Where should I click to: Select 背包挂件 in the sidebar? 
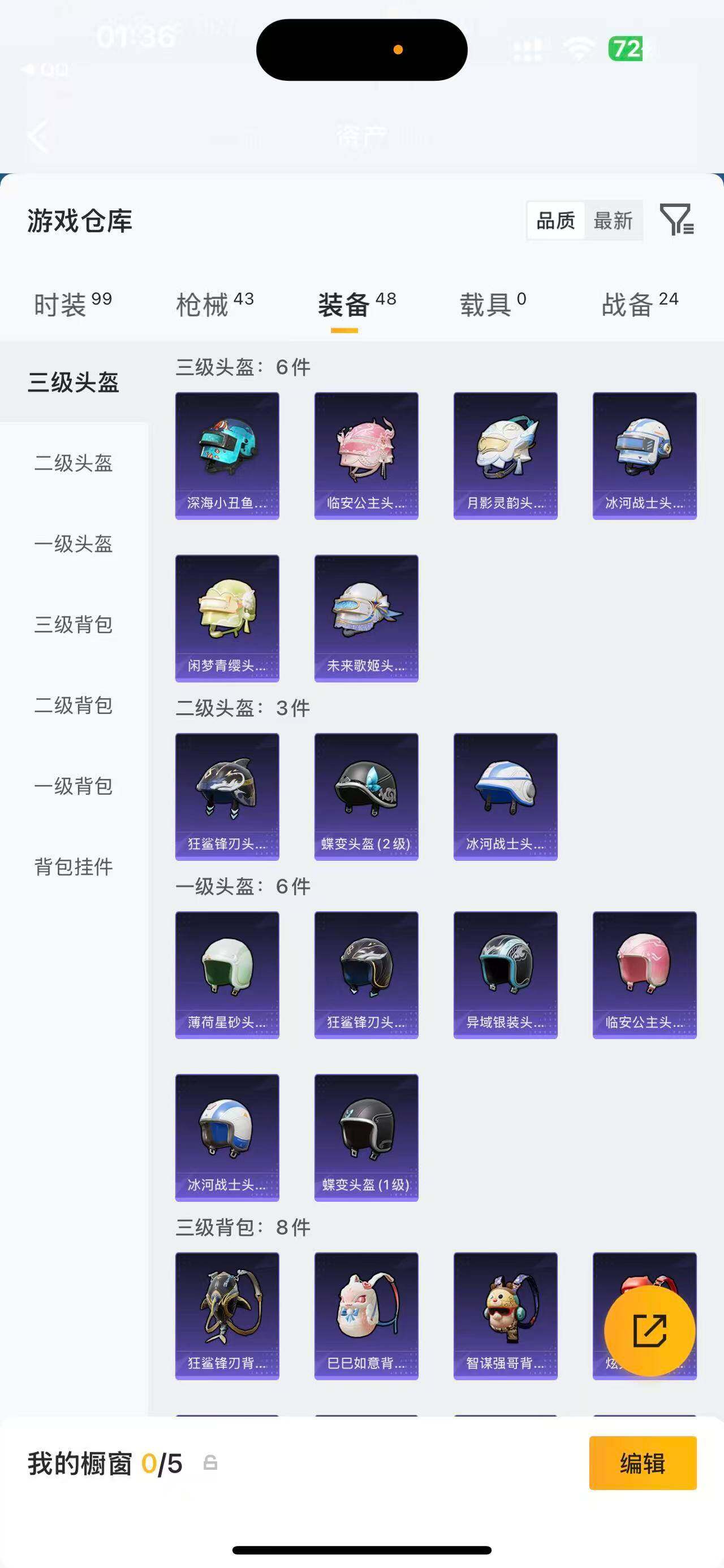click(x=73, y=867)
